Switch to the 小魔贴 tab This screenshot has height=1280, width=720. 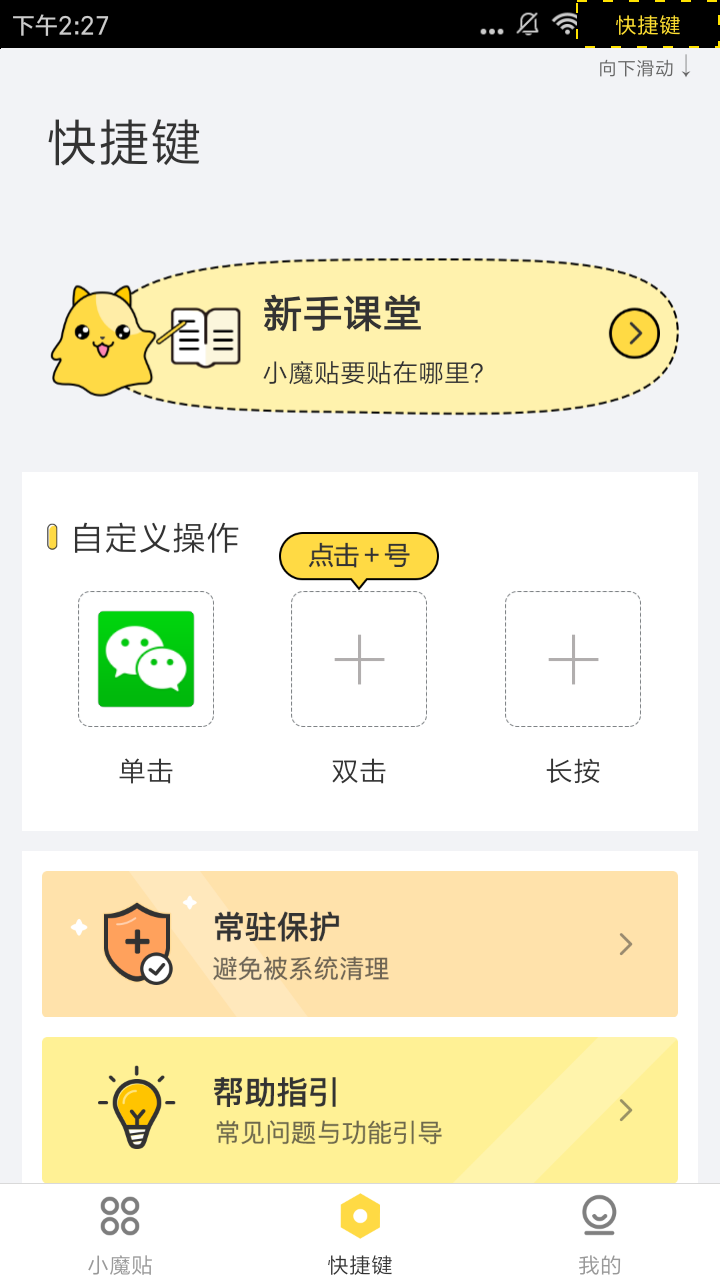point(120,1233)
